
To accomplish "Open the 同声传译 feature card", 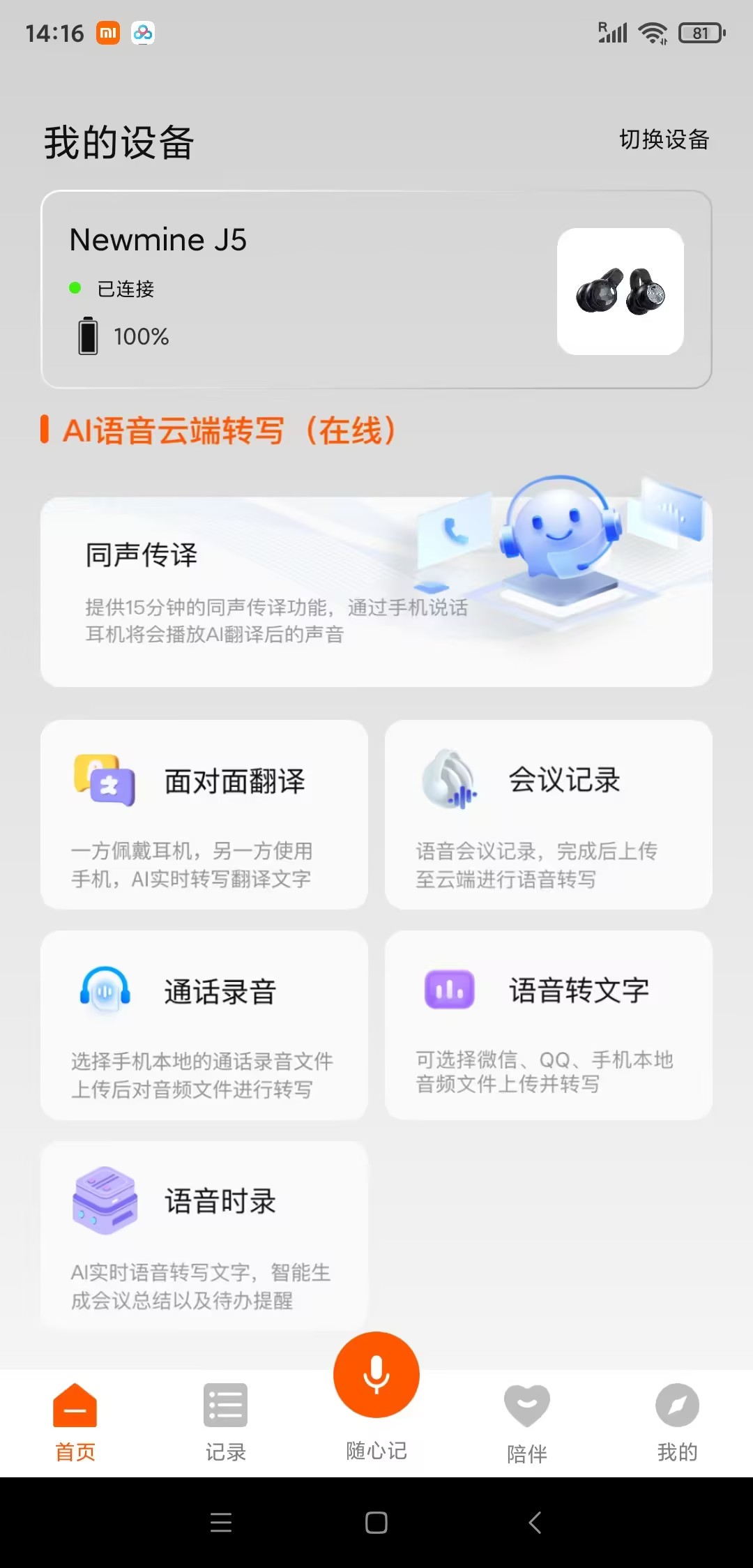I will coord(376,591).
